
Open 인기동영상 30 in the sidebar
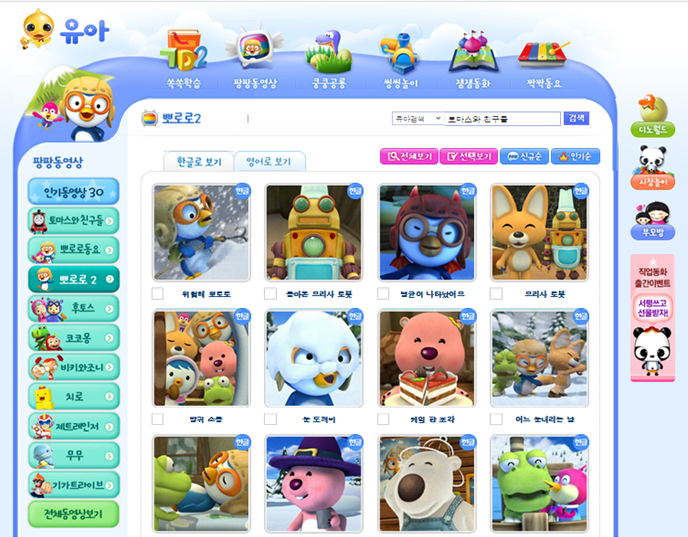pos(73,192)
